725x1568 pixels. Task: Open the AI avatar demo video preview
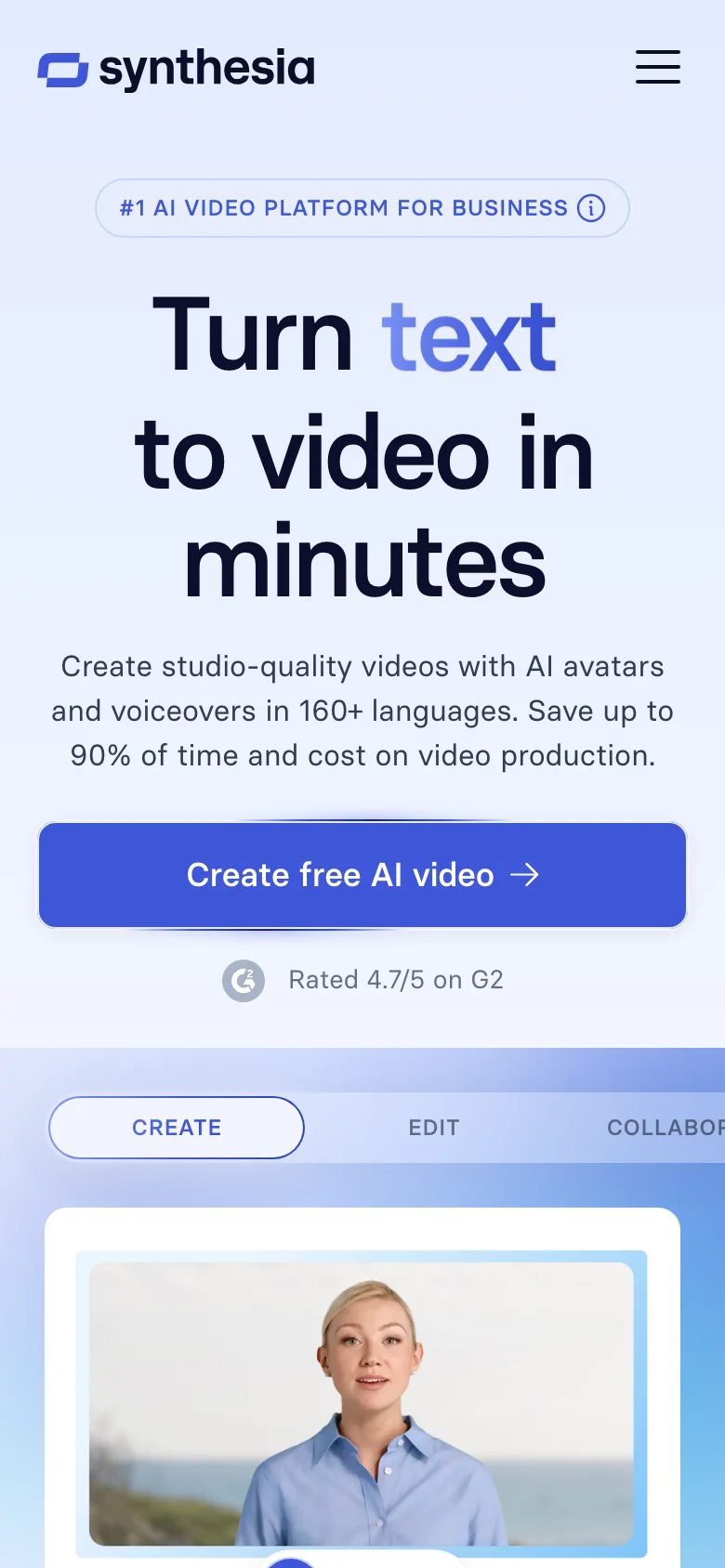pos(362,1403)
